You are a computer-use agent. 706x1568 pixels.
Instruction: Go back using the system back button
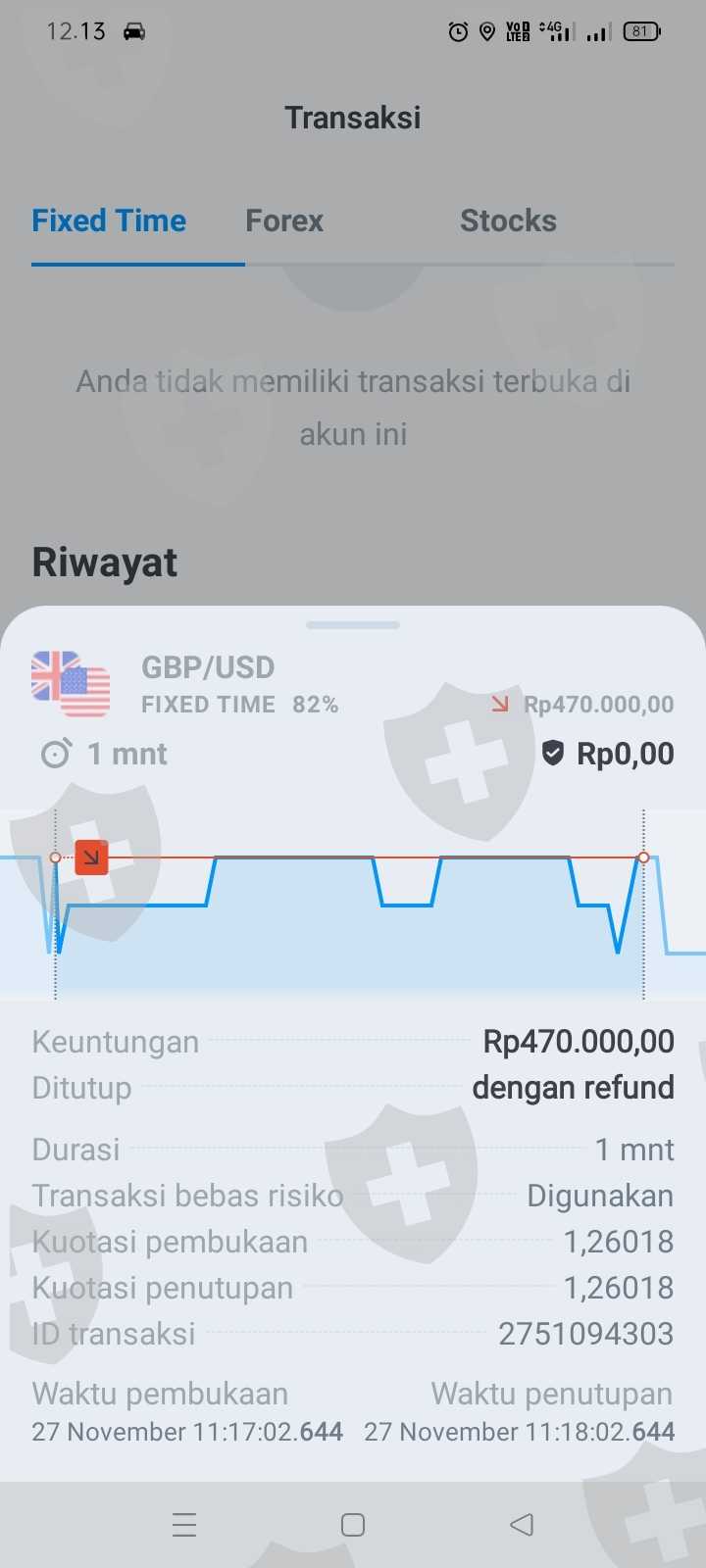tap(522, 1525)
